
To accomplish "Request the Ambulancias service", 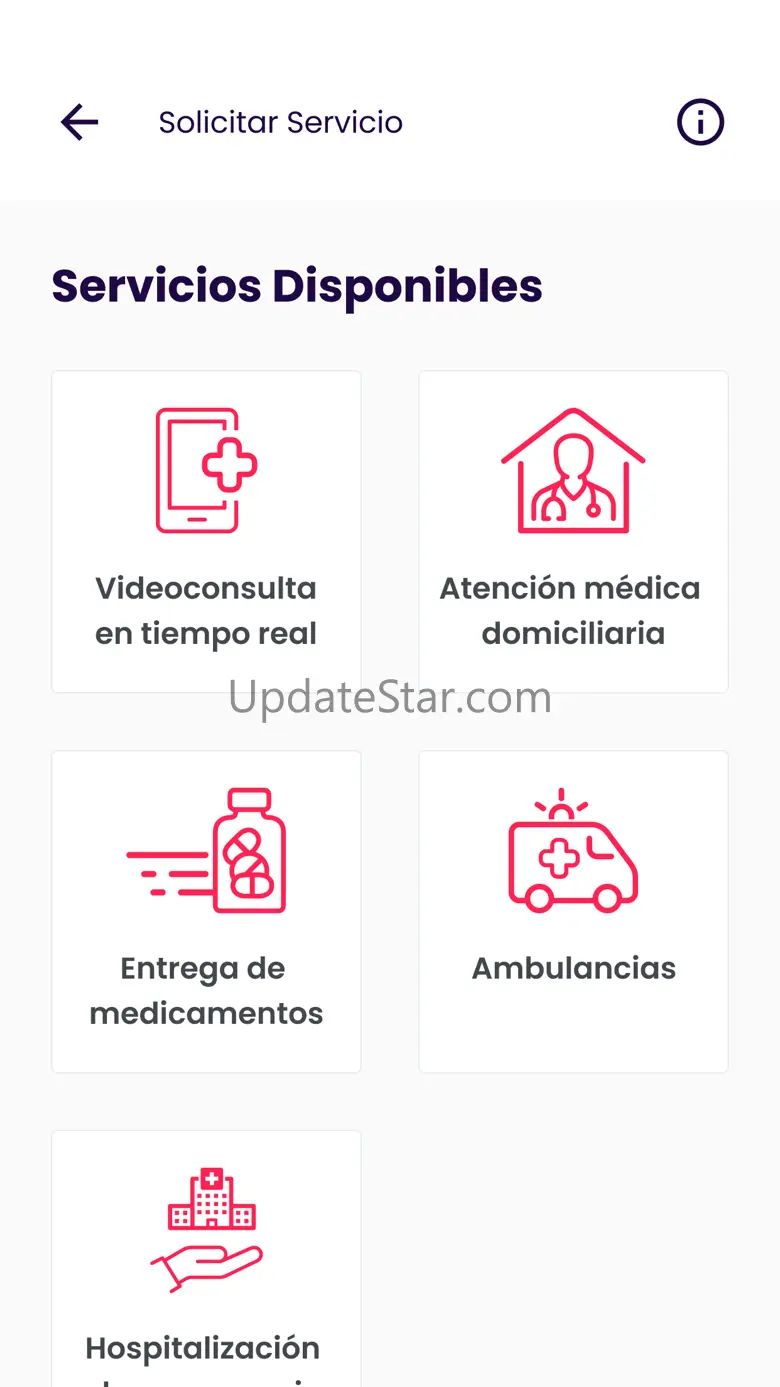I will click(573, 912).
